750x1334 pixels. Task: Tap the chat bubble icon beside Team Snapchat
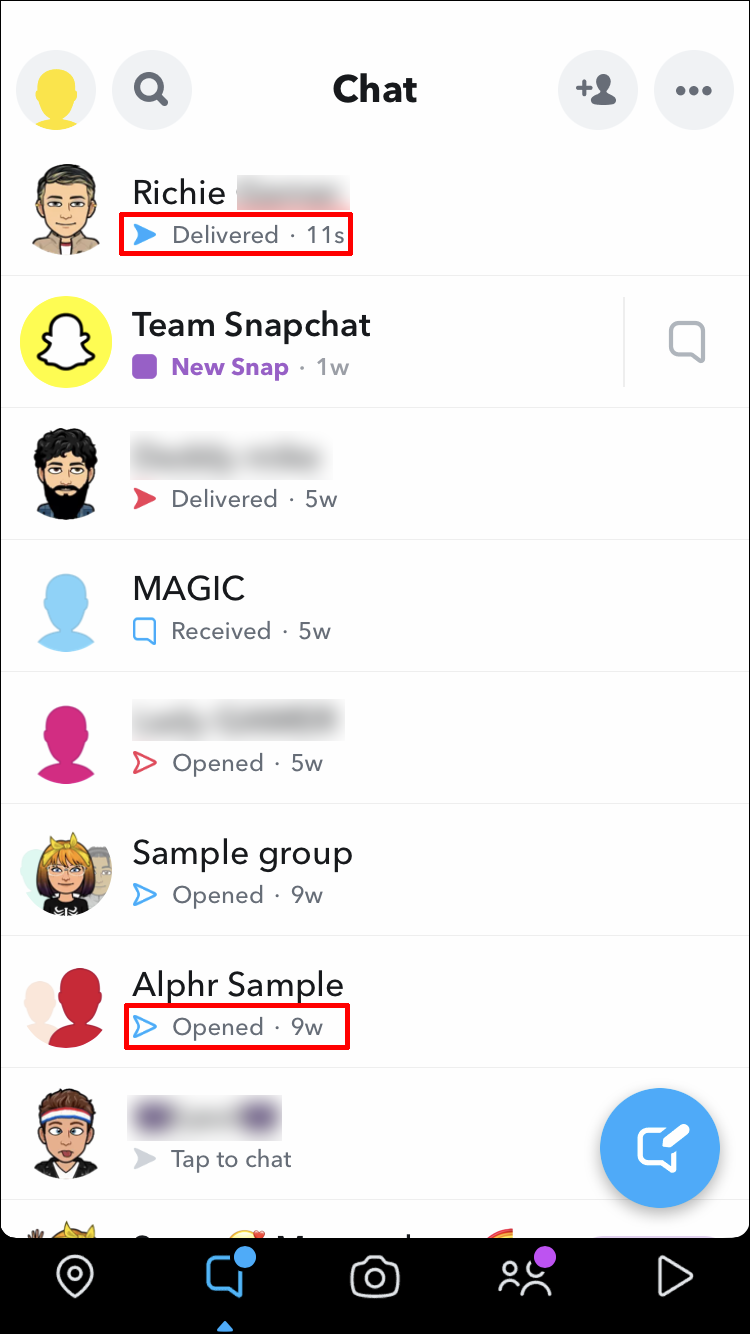coord(687,342)
